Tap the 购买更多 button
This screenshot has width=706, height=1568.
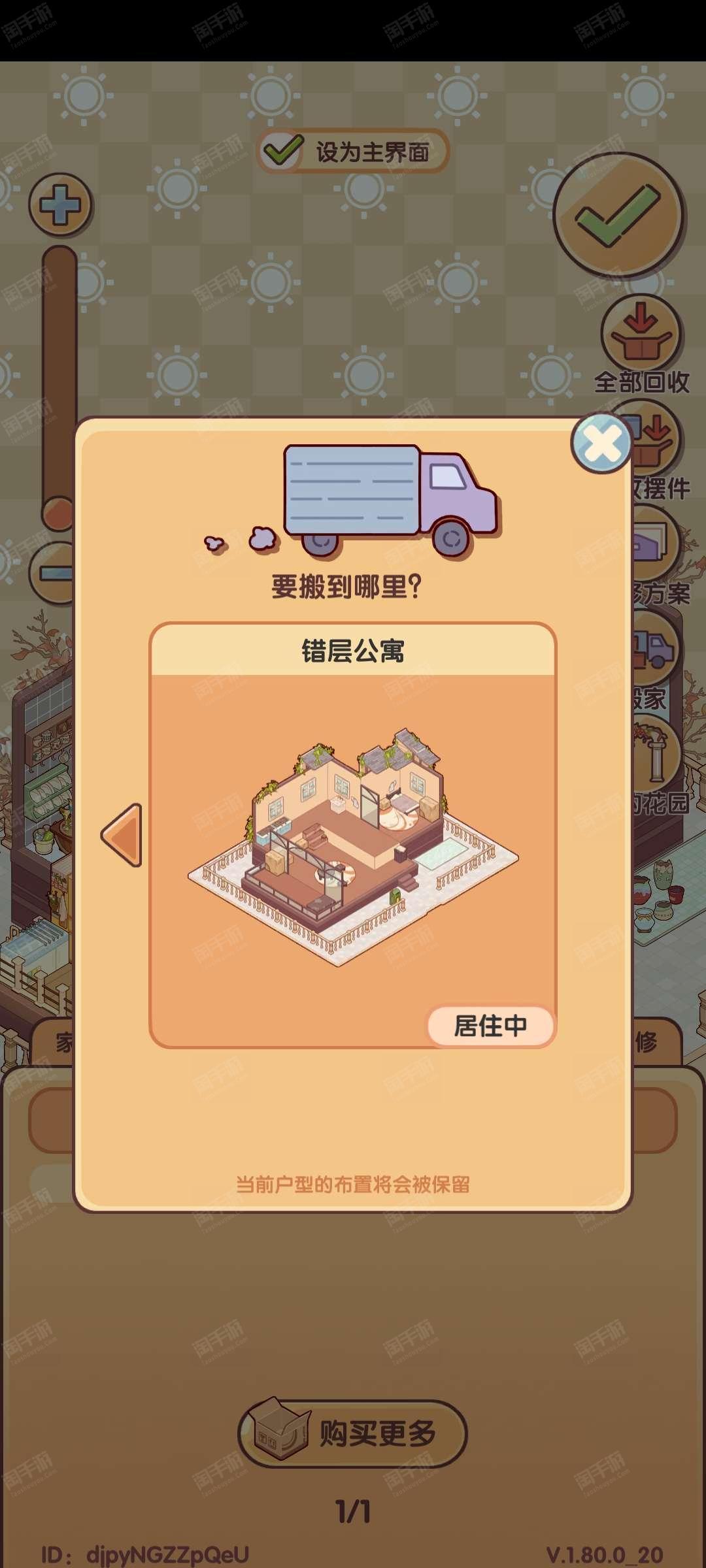352,1433
